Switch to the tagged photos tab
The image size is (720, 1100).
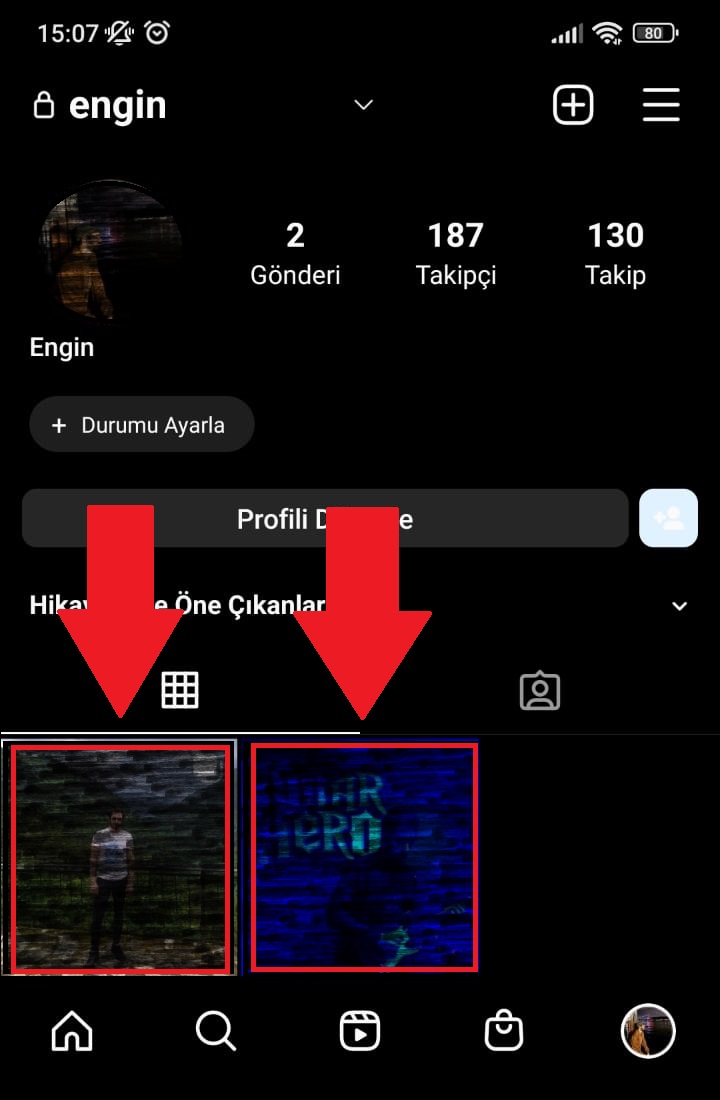click(x=540, y=691)
